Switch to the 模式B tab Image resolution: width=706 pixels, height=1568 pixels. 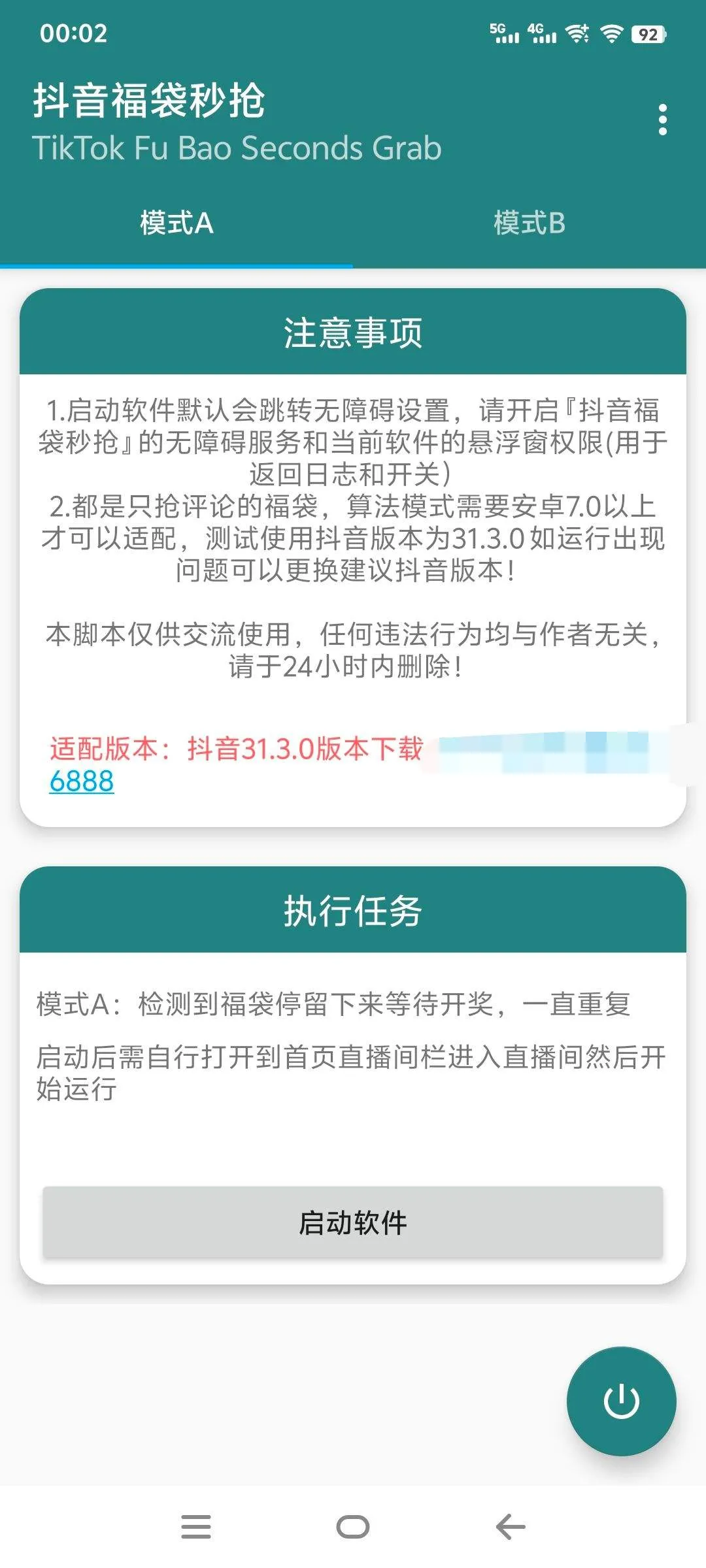click(x=529, y=223)
